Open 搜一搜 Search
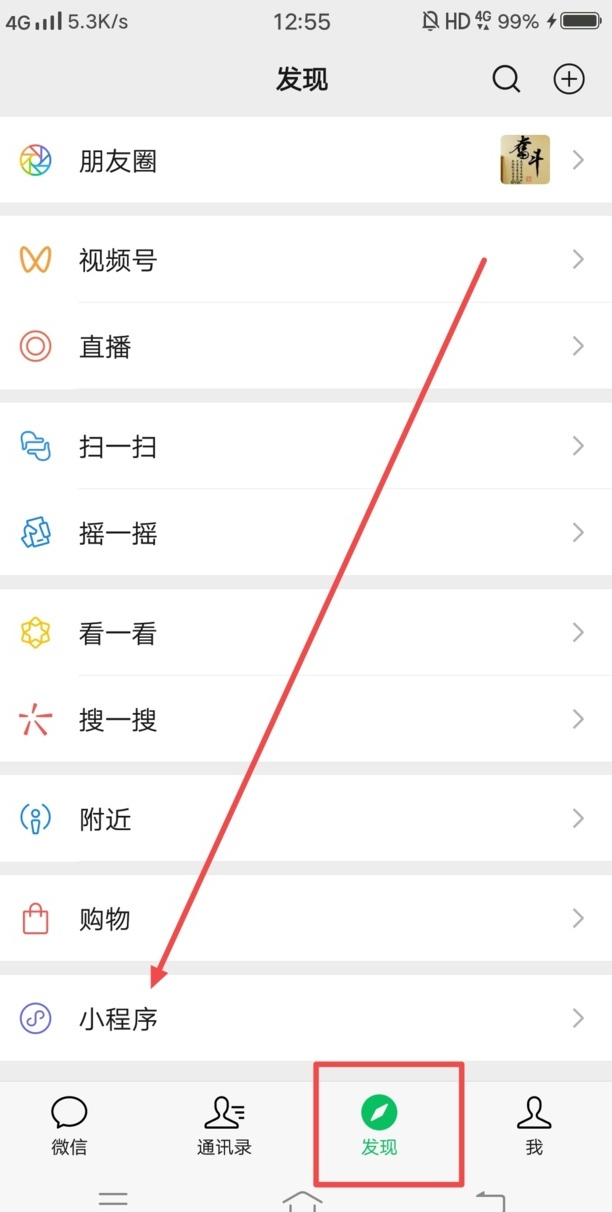The image size is (612, 1212). tap(306, 718)
